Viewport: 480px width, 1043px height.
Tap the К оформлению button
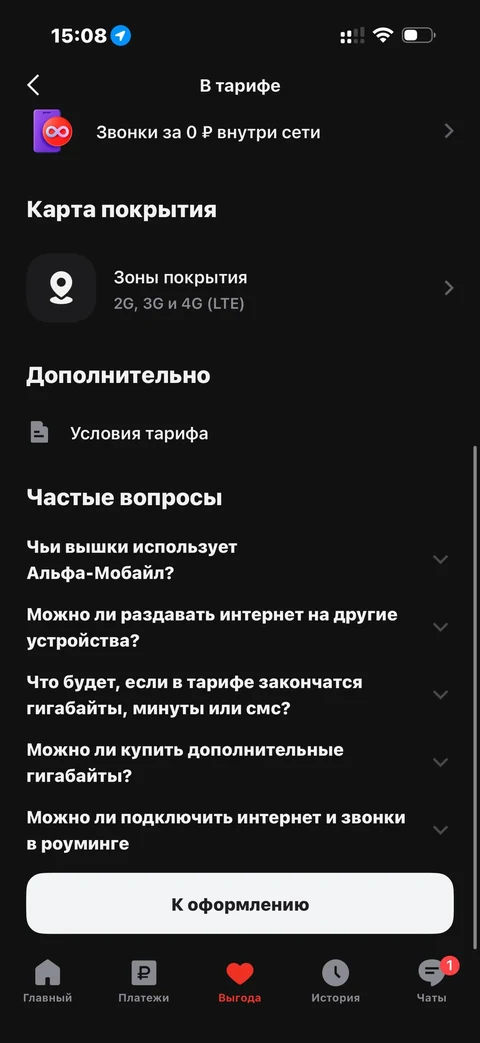240,904
